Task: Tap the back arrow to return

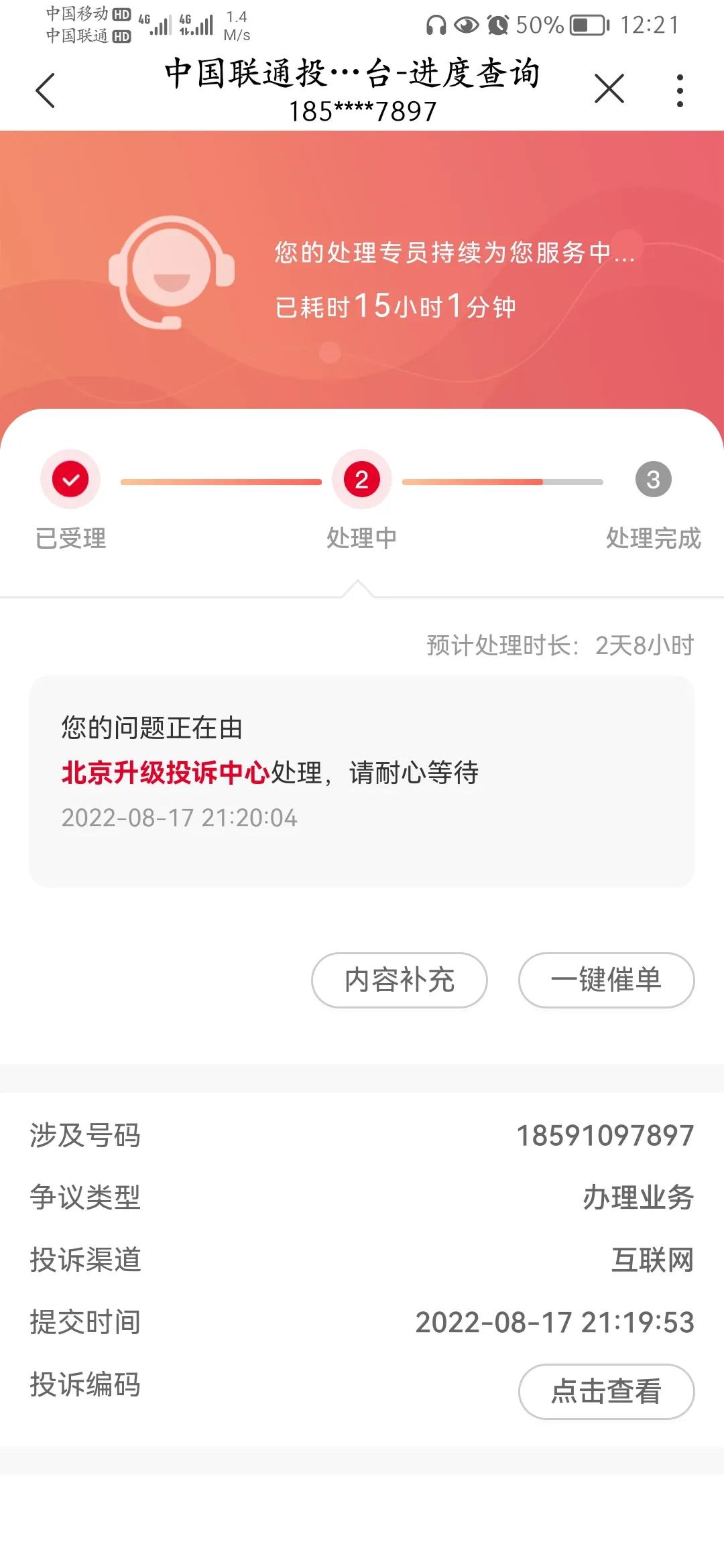Action: coord(45,90)
